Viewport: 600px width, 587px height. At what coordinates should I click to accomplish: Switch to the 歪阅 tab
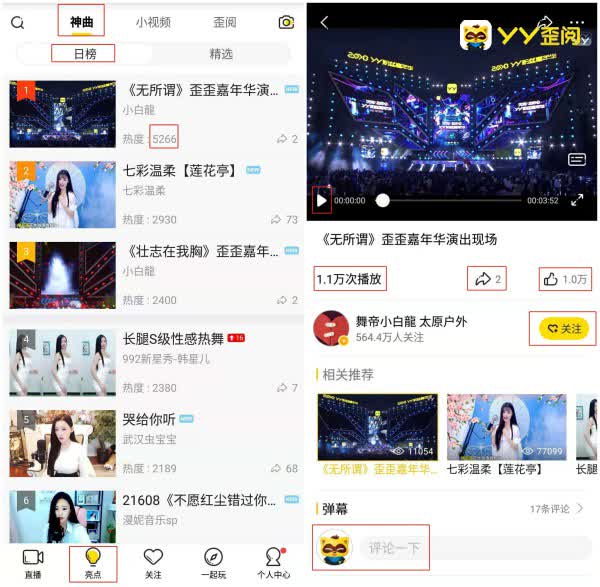pyautogui.click(x=224, y=22)
